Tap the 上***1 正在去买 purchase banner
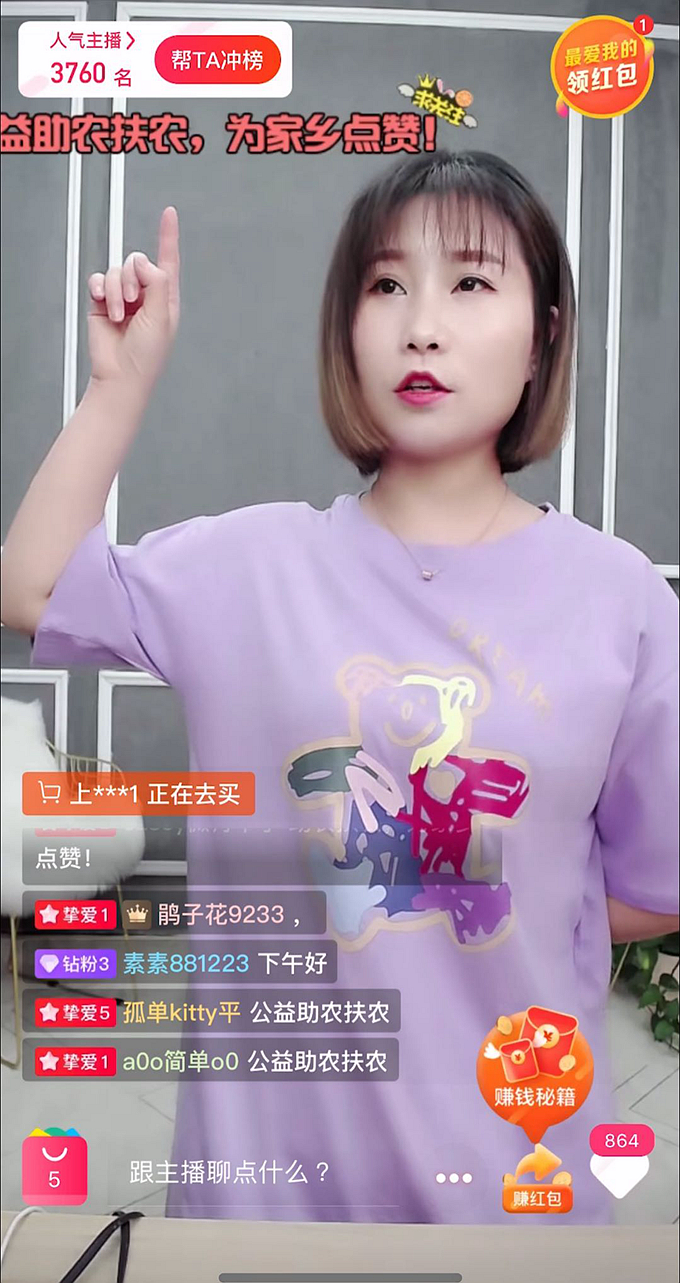 pyautogui.click(x=138, y=794)
